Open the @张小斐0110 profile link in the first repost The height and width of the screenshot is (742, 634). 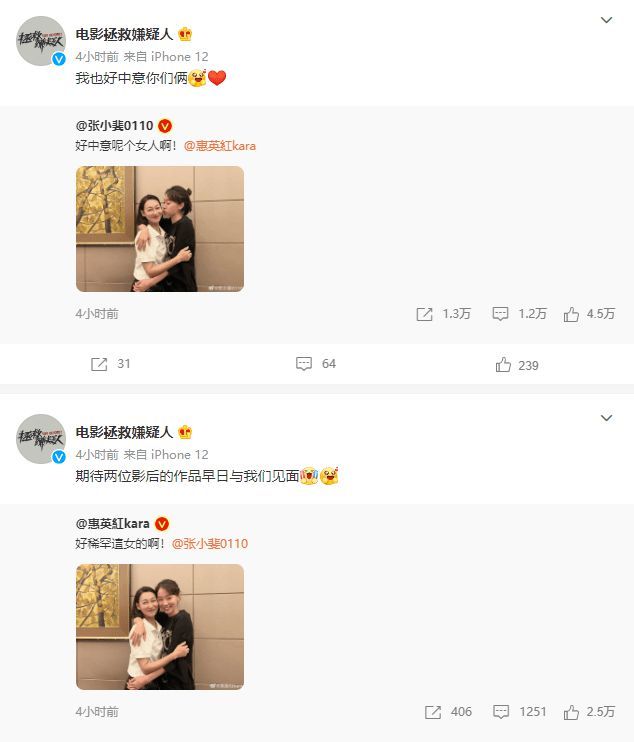[x=114, y=125]
